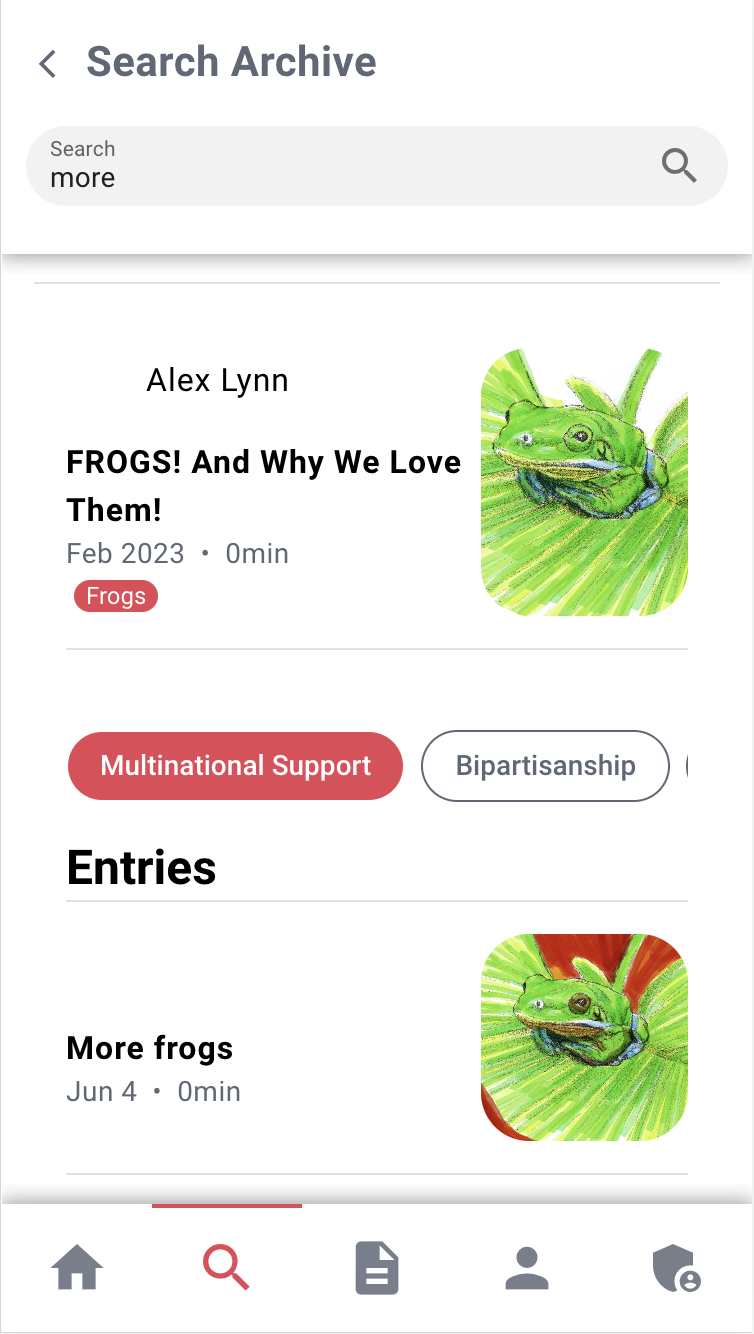Open the FROGS! And Why We Love Them! article

pyautogui.click(x=263, y=485)
